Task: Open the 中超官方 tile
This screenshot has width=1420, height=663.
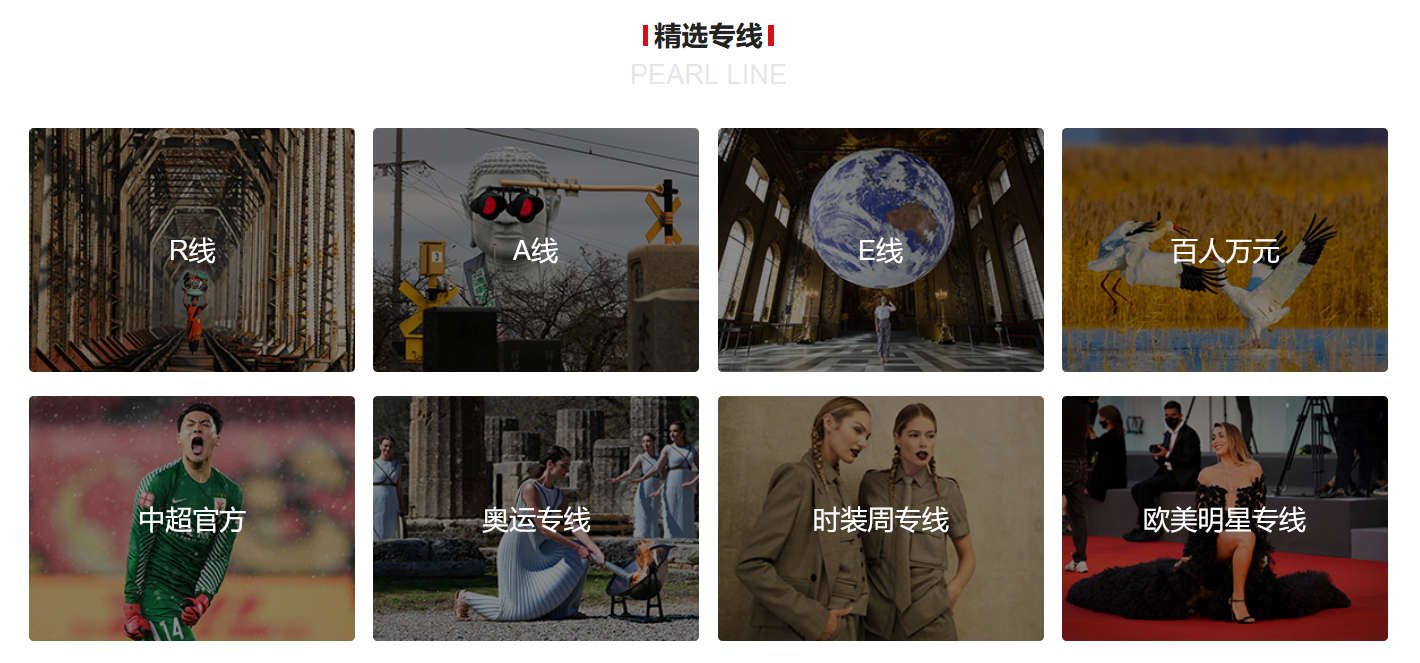Action: tap(192, 519)
